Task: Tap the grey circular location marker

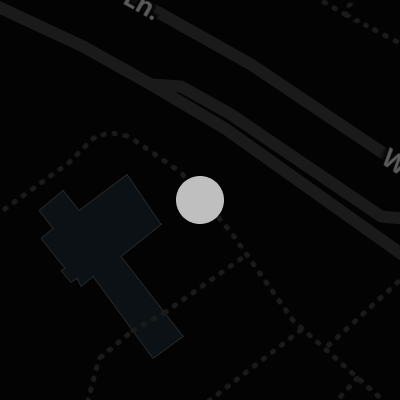Action: click(200, 200)
